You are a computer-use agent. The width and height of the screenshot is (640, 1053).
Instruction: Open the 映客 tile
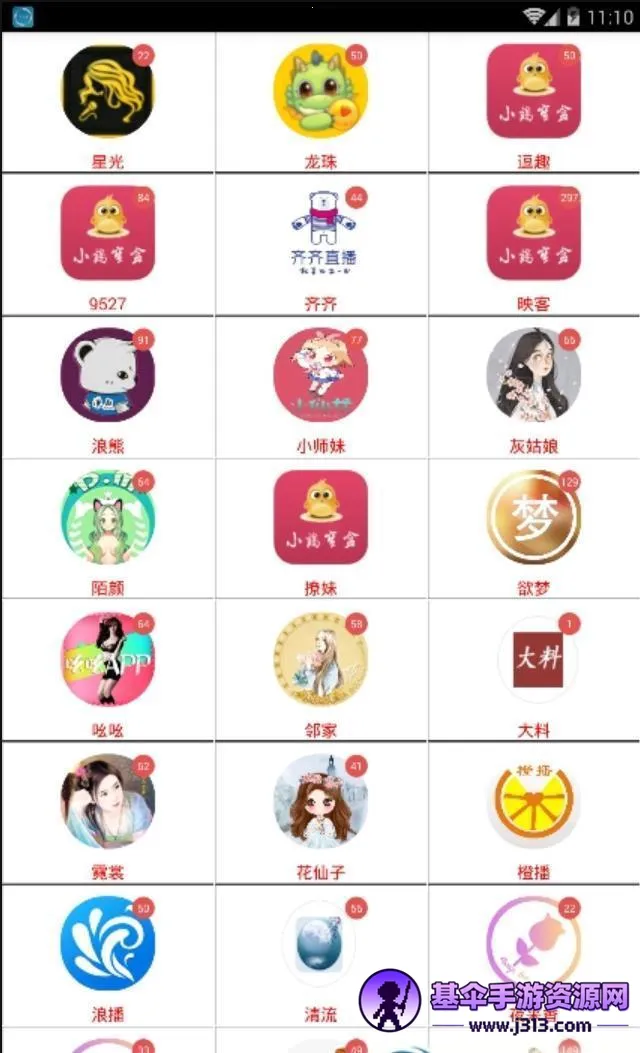tap(534, 244)
